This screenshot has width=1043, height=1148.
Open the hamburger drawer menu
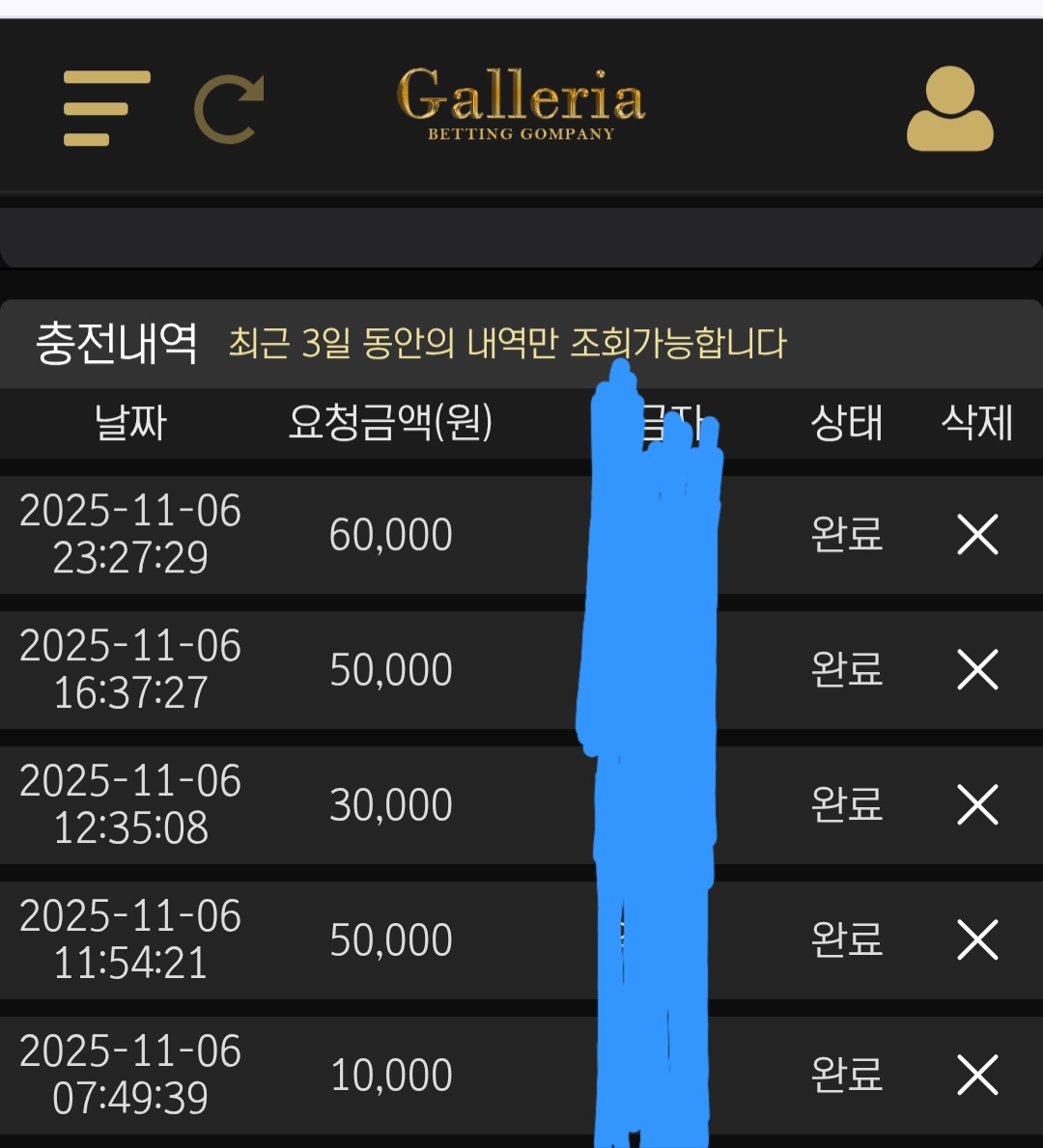(106, 107)
